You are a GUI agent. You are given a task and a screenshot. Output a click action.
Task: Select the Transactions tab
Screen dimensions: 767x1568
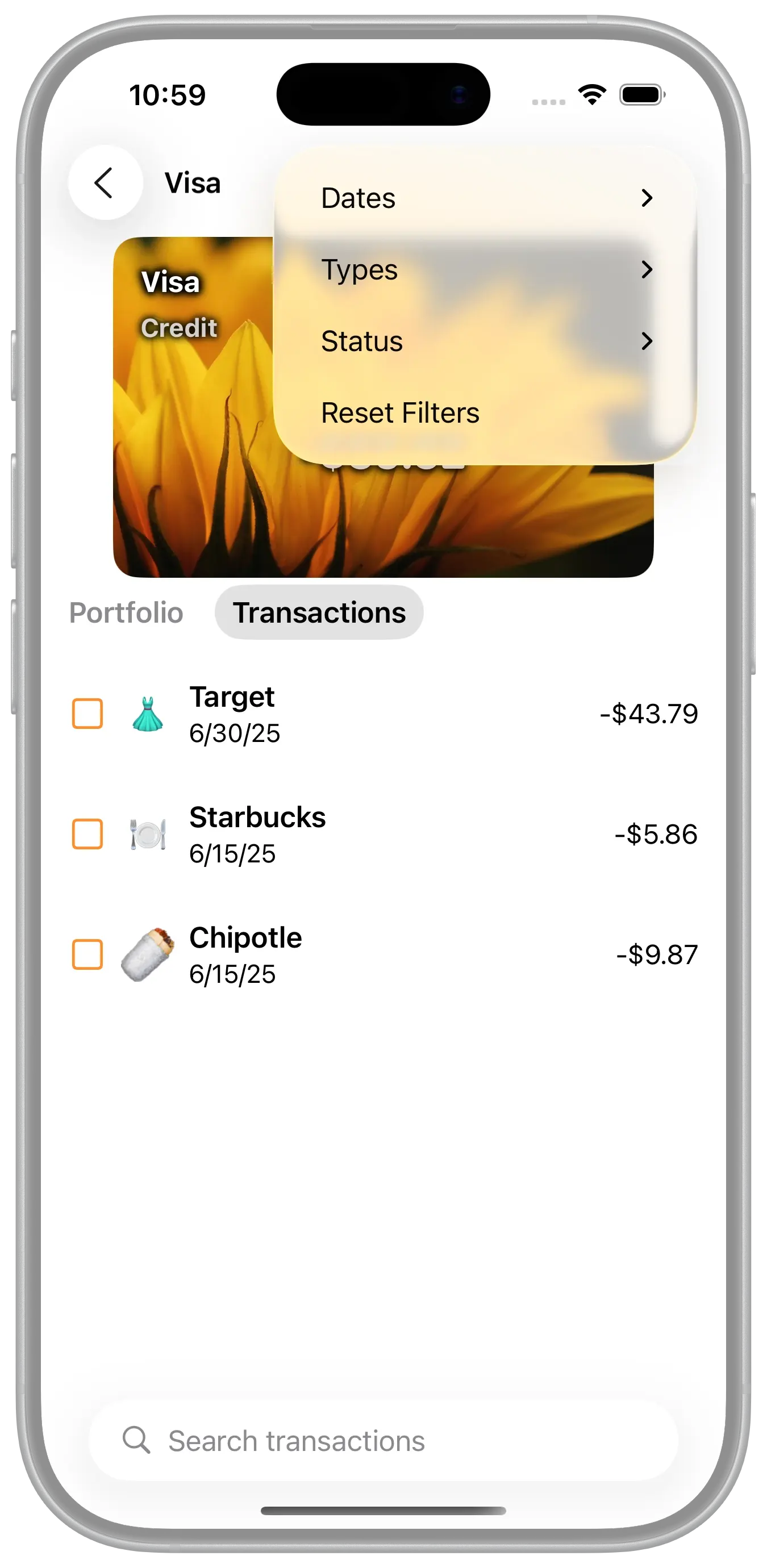click(319, 612)
